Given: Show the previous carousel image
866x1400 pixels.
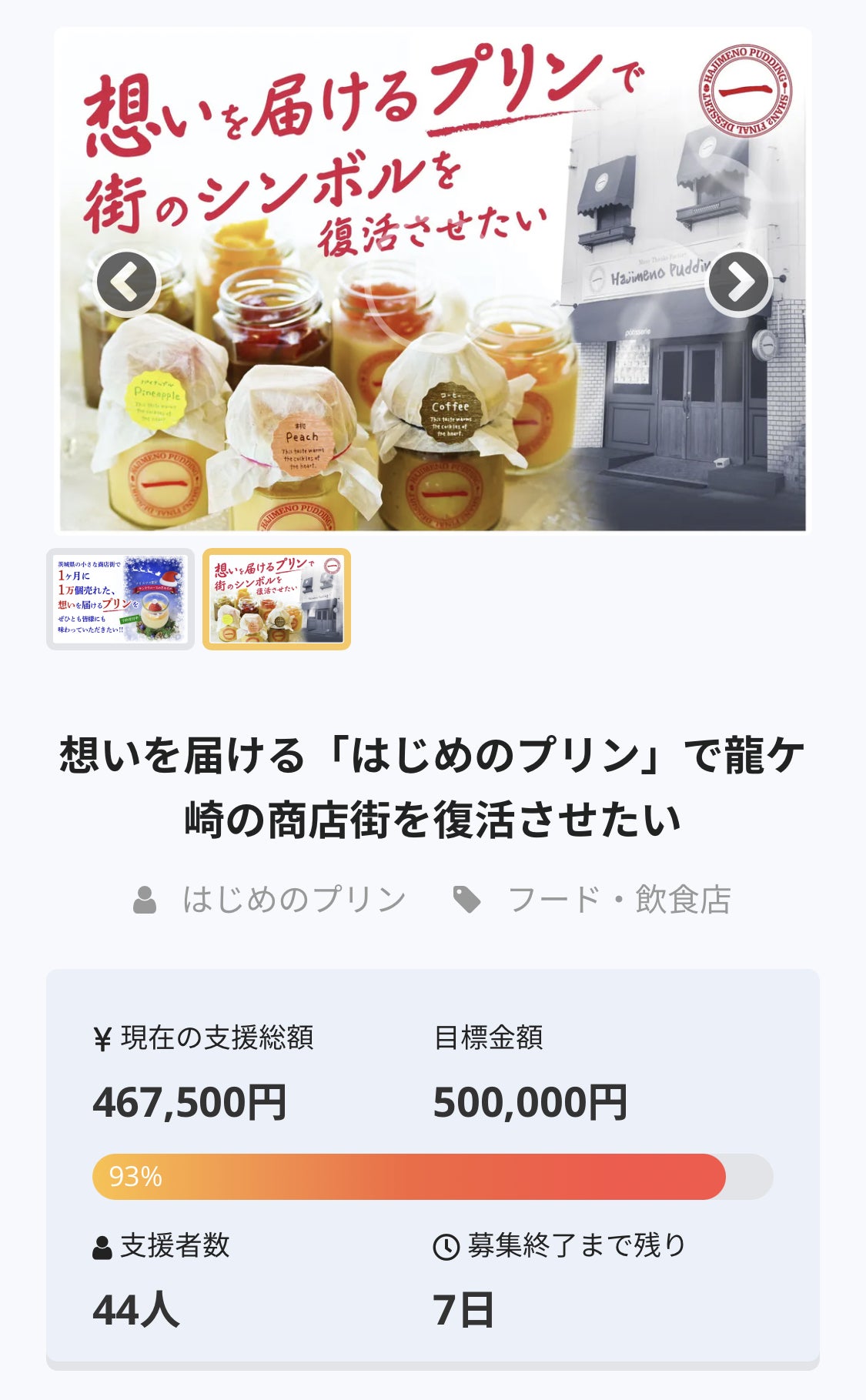Looking at the screenshot, I should (x=126, y=282).
